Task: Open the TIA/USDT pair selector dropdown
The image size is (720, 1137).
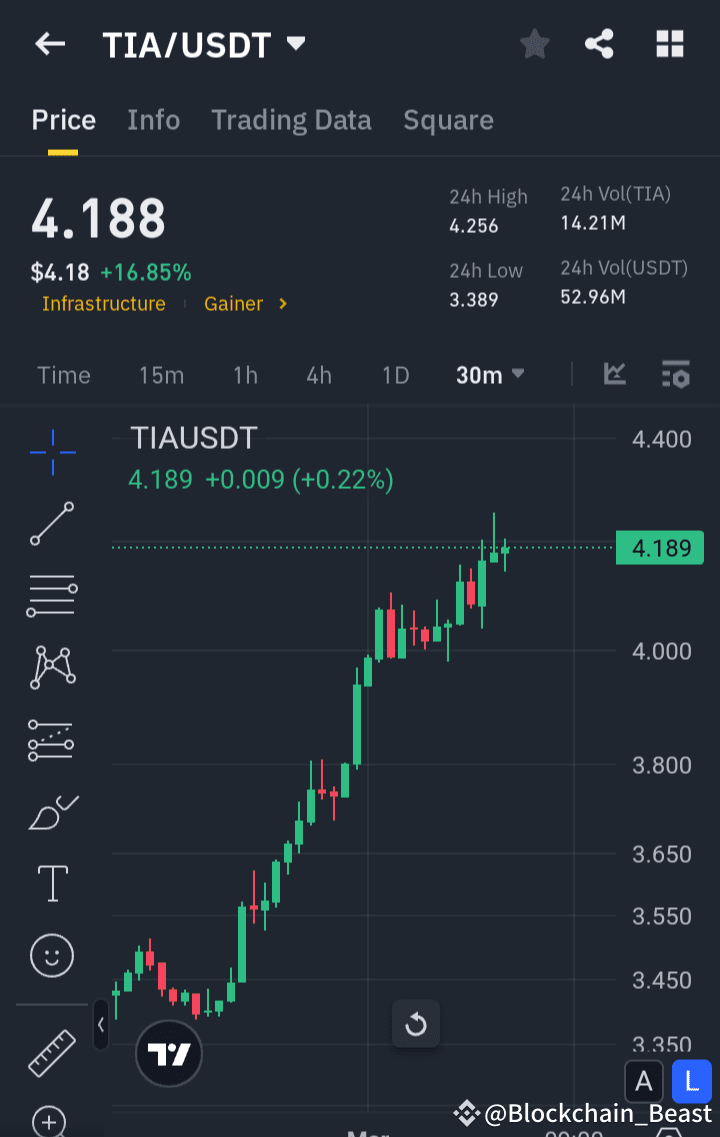Action: pyautogui.click(x=295, y=44)
